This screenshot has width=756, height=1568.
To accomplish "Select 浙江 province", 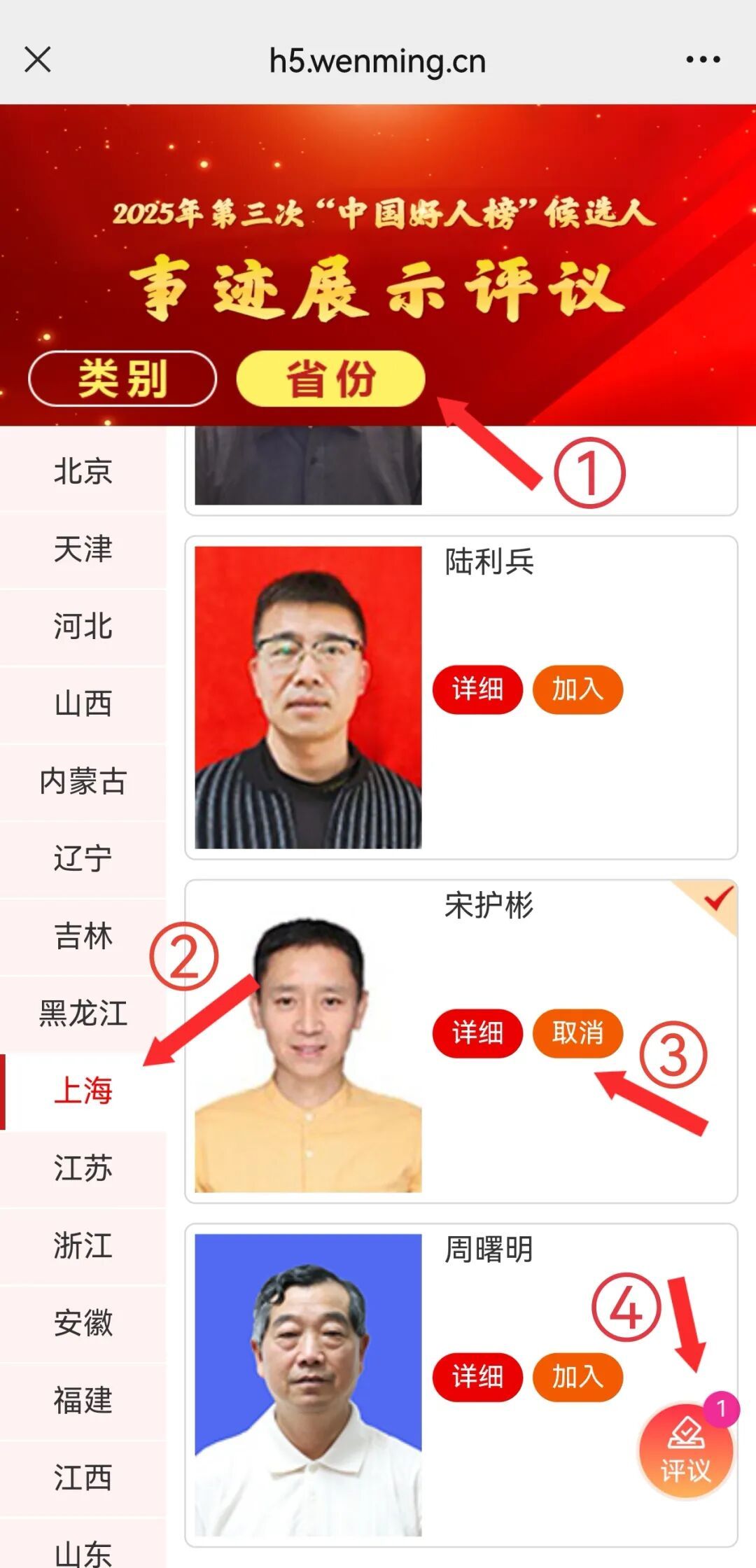I will 83,1246.
